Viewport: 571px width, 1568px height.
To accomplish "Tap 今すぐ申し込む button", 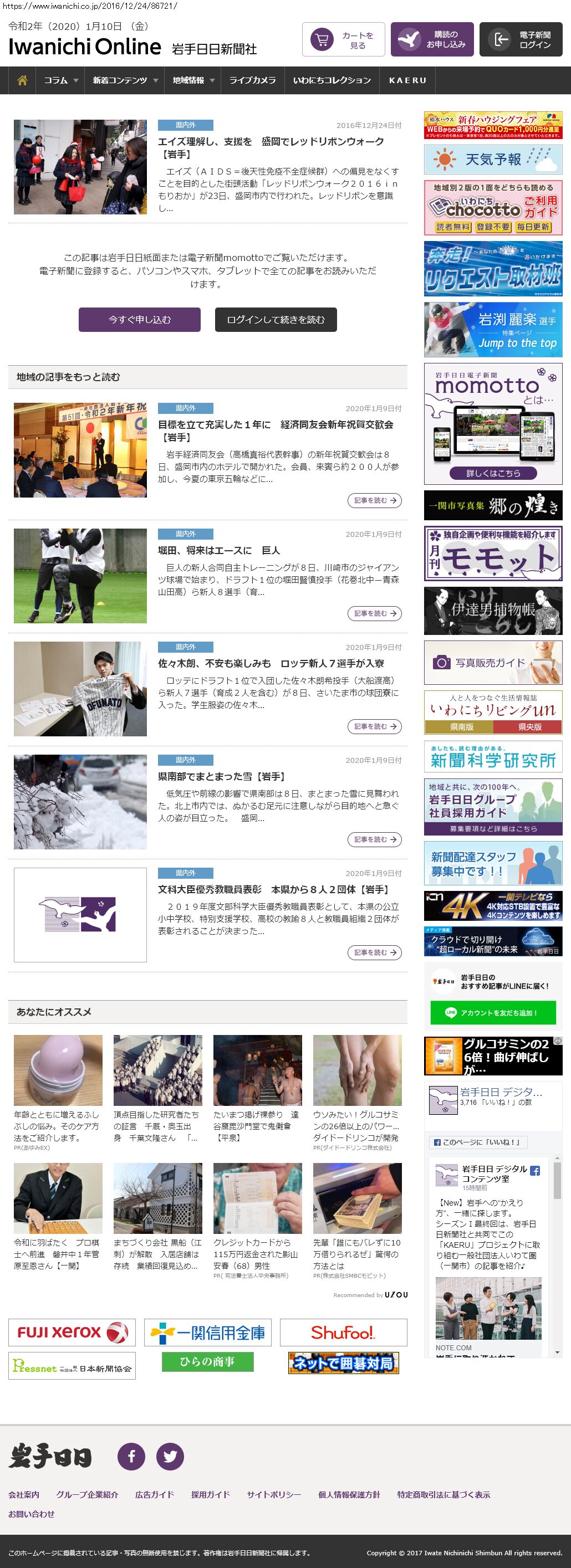I will pyautogui.click(x=139, y=320).
